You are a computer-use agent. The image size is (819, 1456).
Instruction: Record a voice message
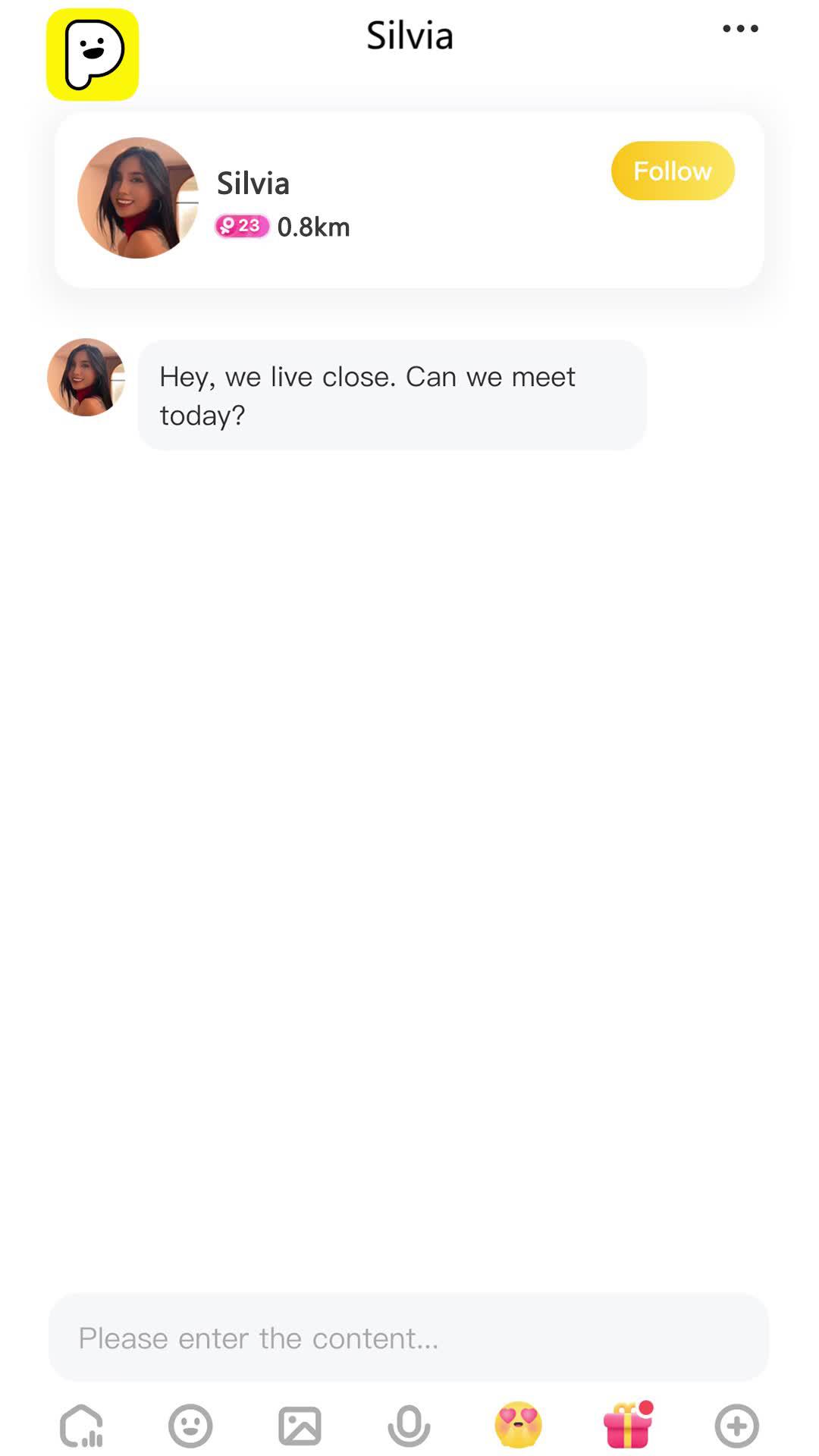pos(409,1426)
